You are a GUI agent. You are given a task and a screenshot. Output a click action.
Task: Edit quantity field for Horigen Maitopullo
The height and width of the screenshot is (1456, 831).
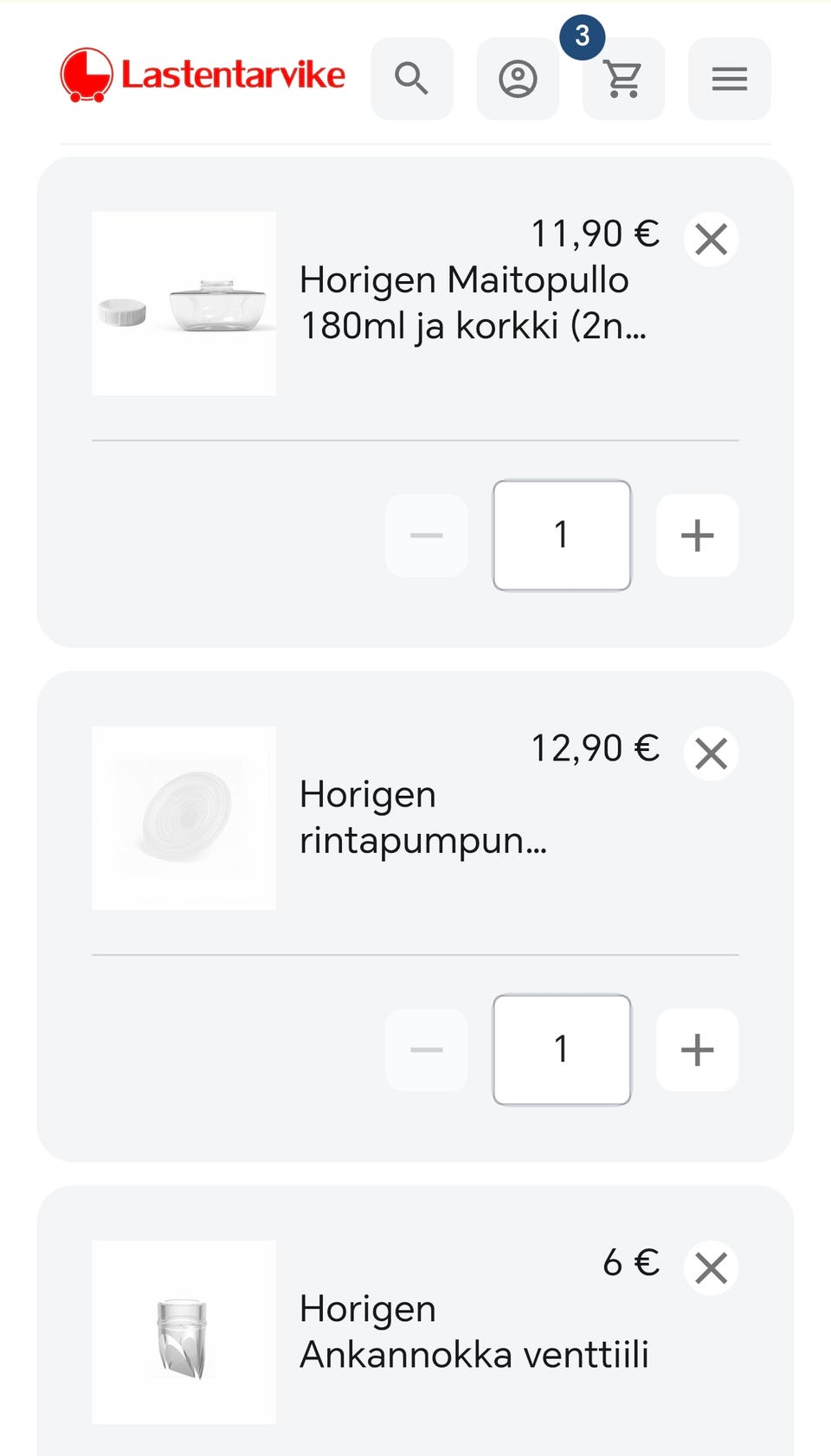561,536
